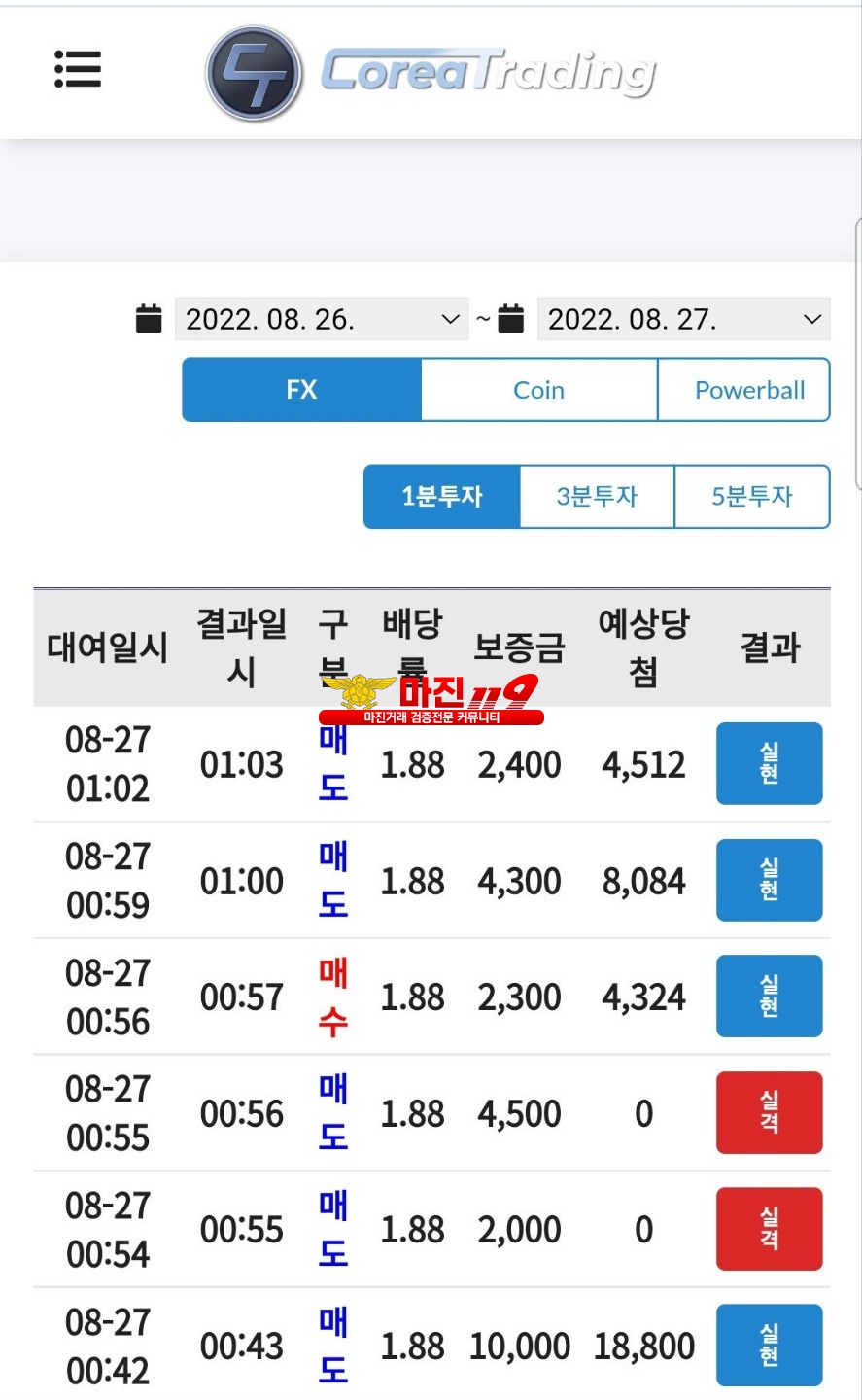Tap the 실현 button for the 00:42 trade
The image size is (862, 1400).
[x=770, y=1346]
